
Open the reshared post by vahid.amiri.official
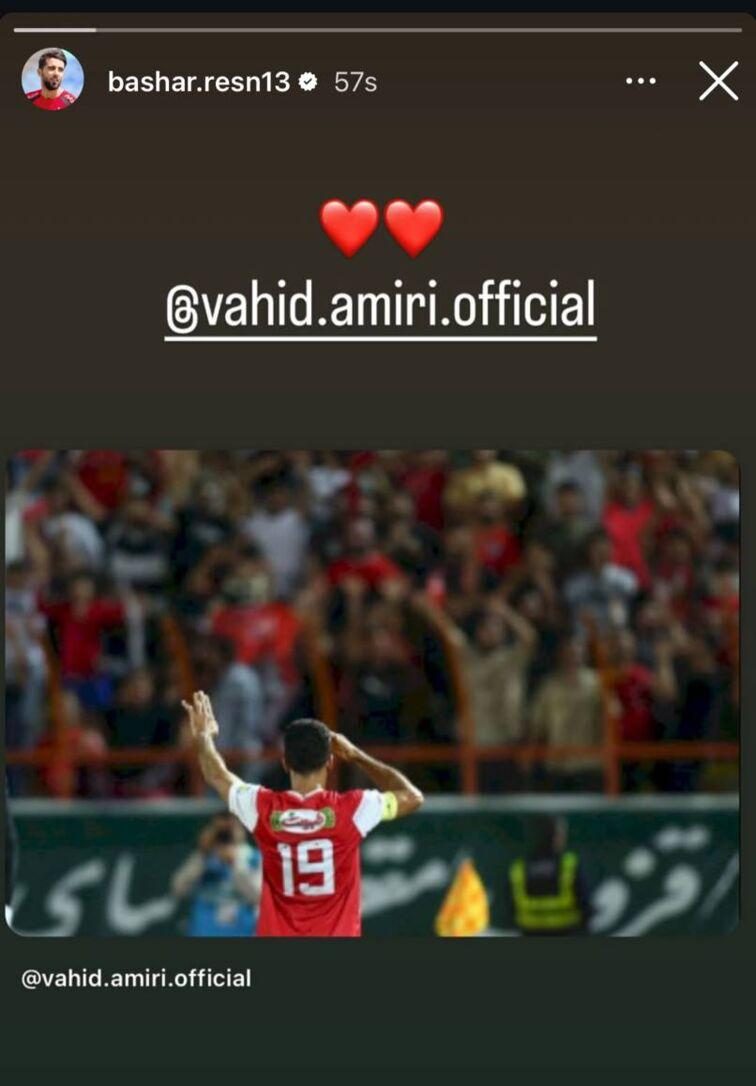[x=372, y=692]
